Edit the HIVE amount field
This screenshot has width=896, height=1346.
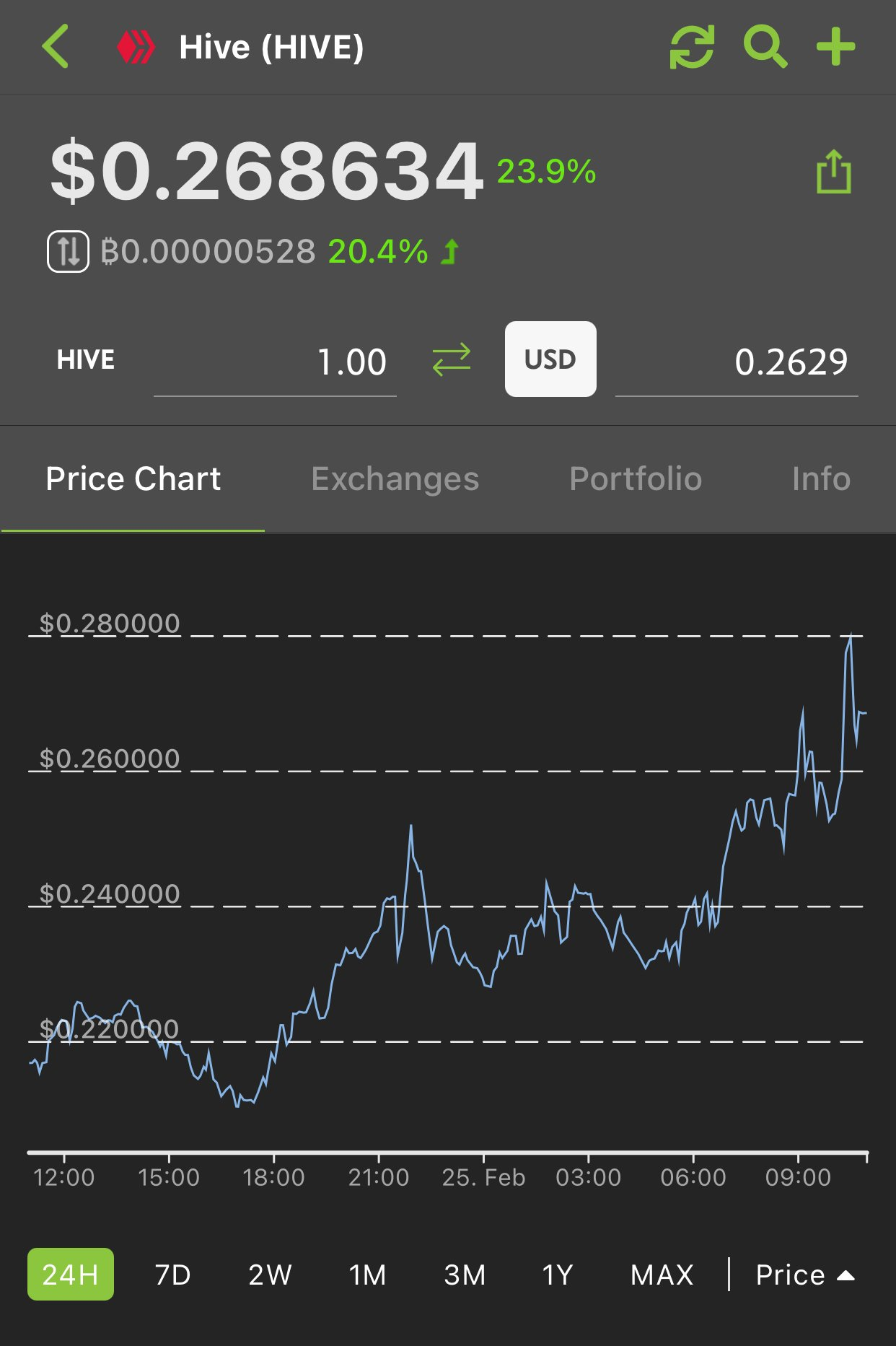[275, 362]
